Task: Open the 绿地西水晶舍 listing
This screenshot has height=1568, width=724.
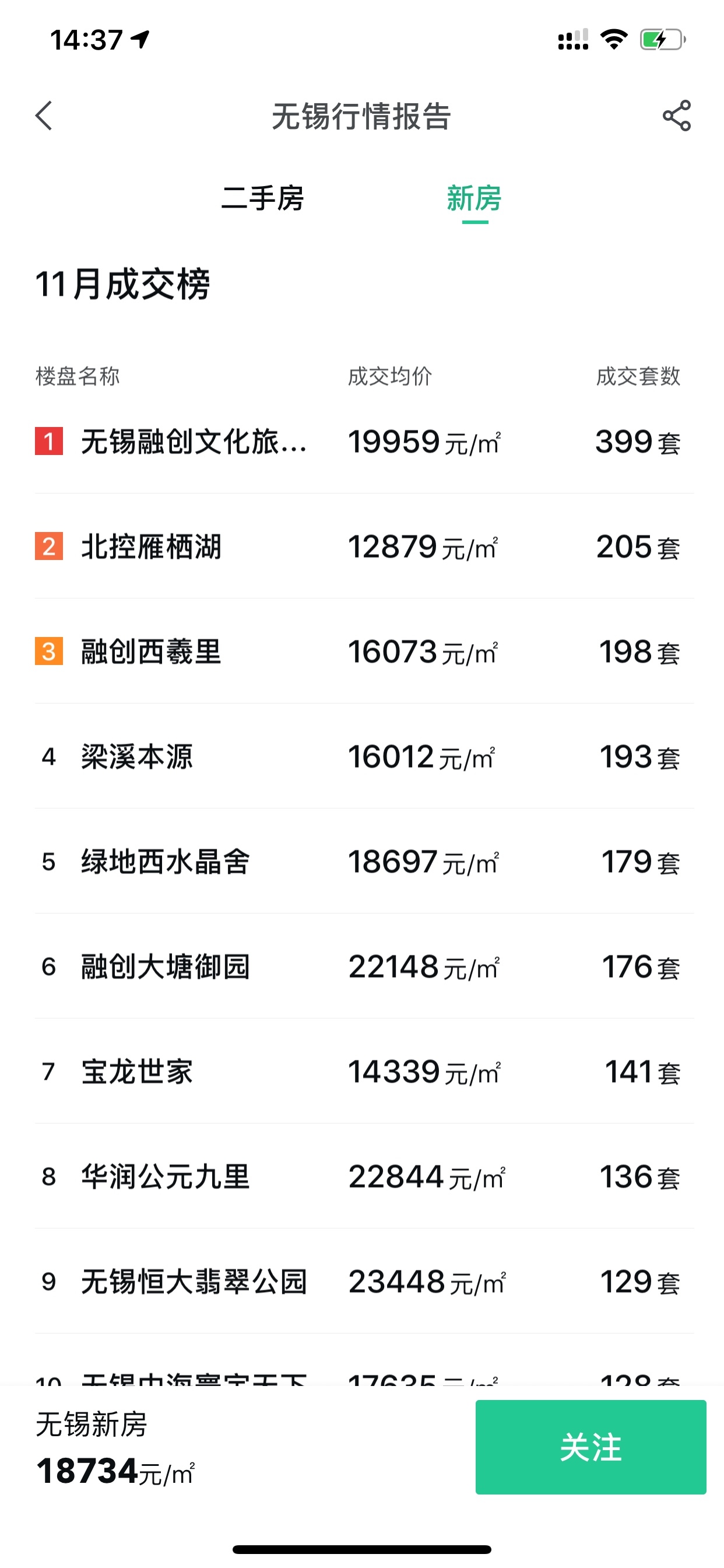Action: click(165, 862)
